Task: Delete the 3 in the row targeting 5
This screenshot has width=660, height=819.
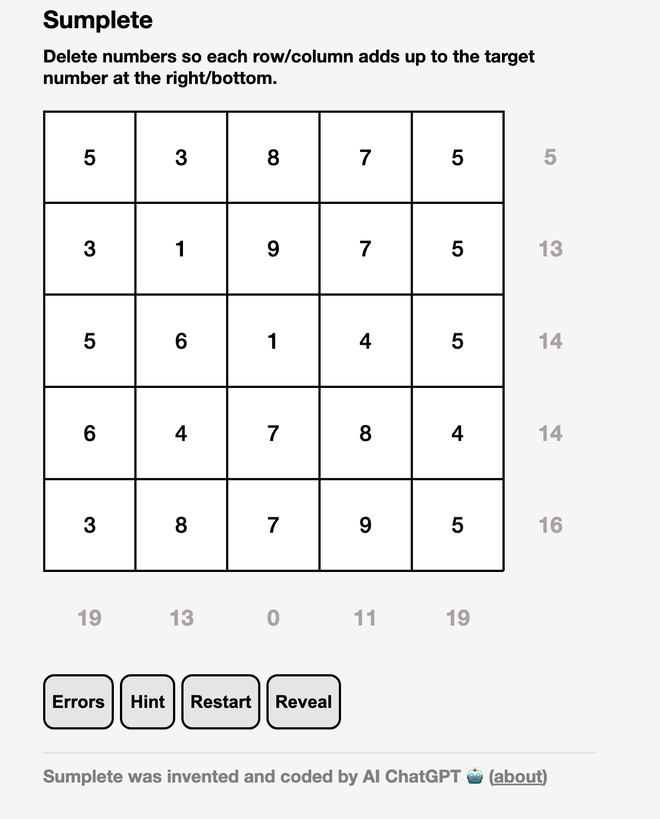Action: point(181,157)
